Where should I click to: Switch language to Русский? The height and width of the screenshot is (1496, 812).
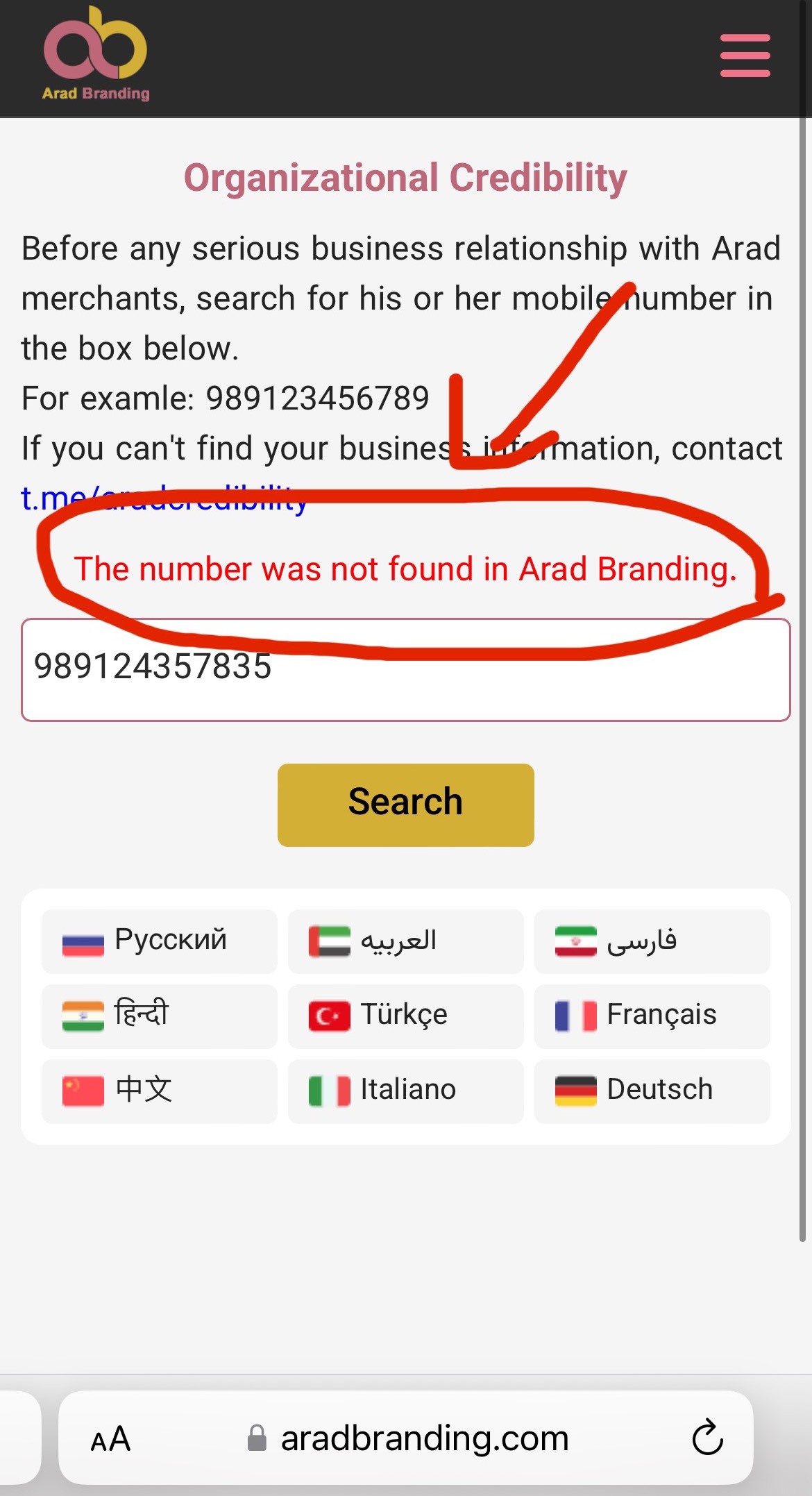coord(159,941)
